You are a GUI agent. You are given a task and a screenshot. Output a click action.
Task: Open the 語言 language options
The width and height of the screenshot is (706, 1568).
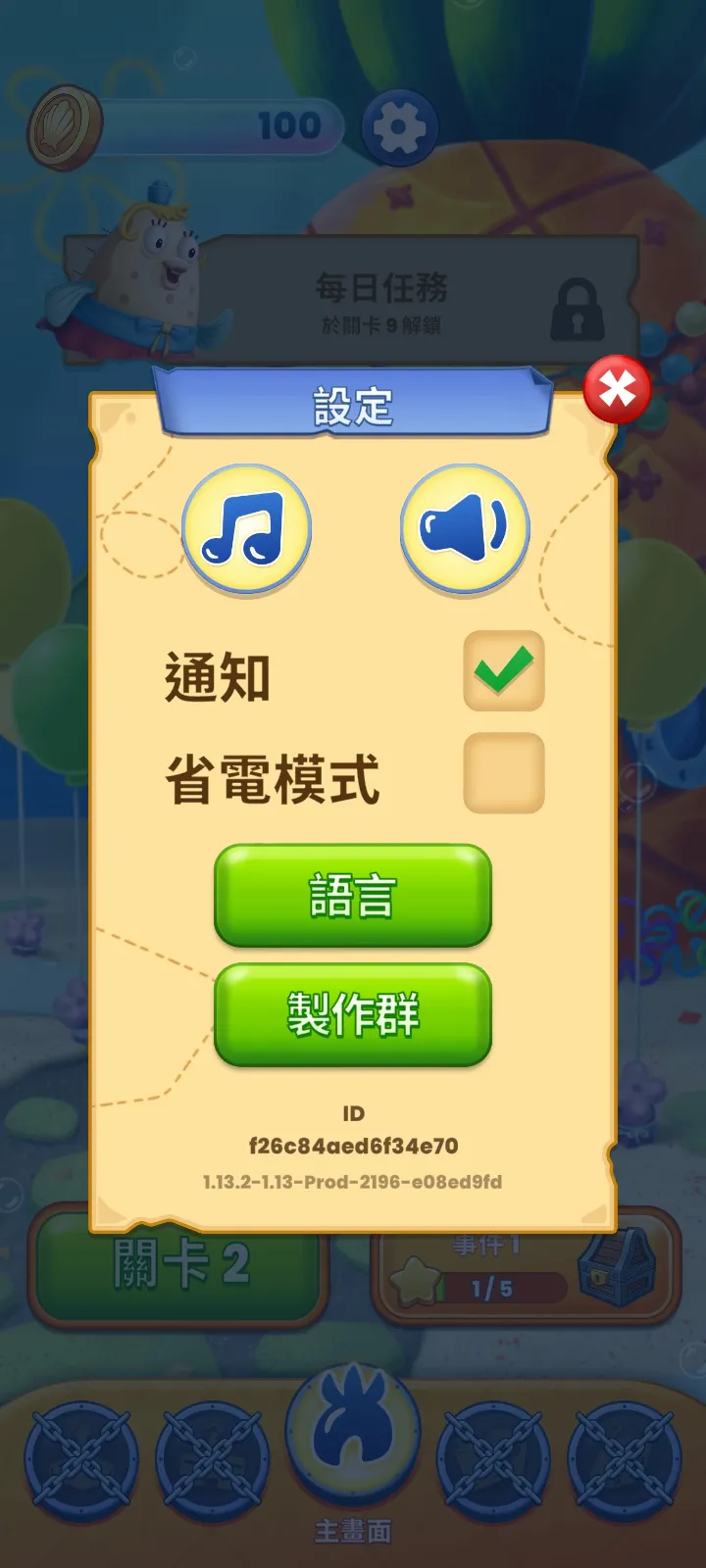coord(352,896)
